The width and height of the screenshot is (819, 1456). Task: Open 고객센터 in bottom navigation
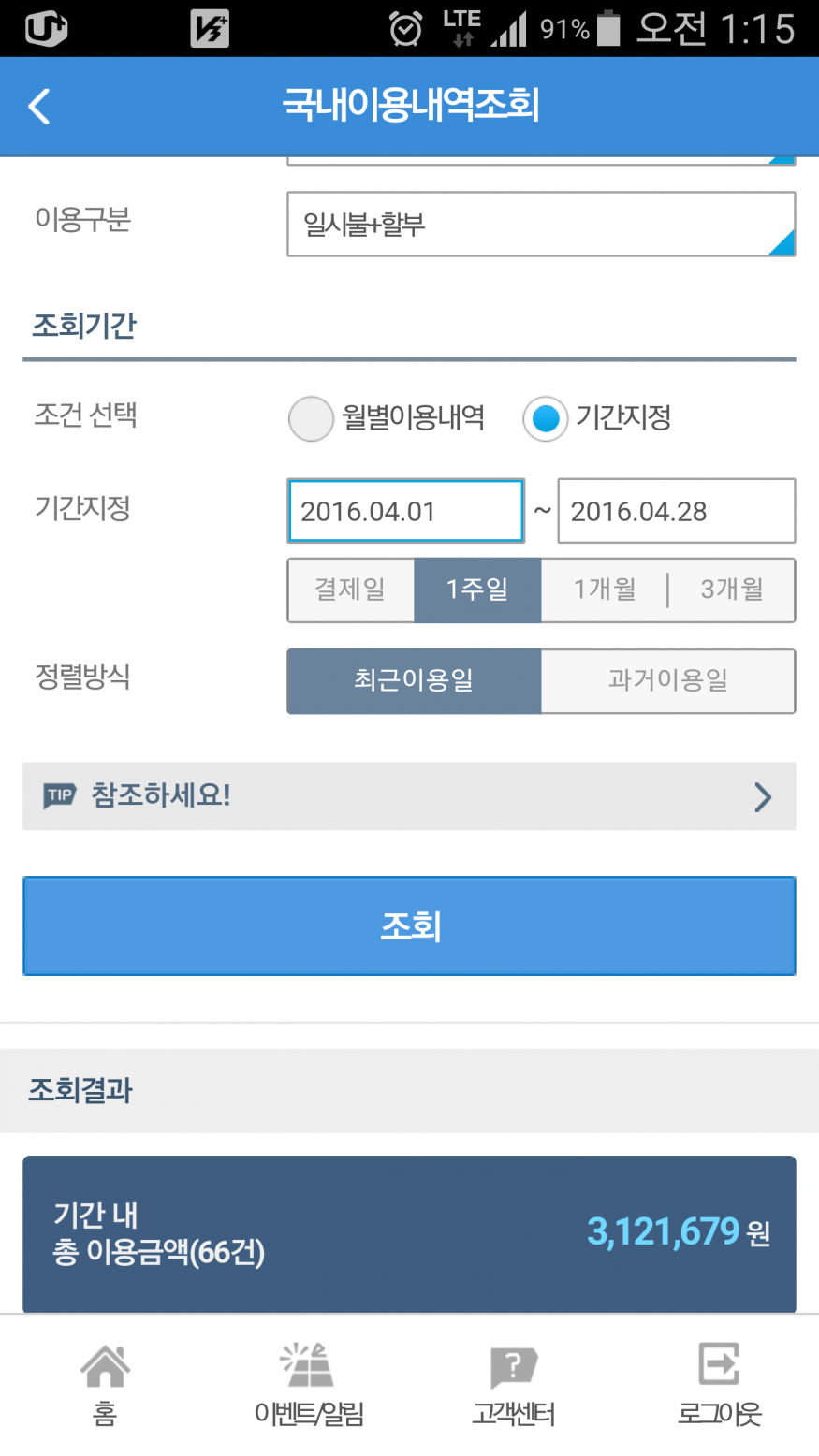(513, 1385)
